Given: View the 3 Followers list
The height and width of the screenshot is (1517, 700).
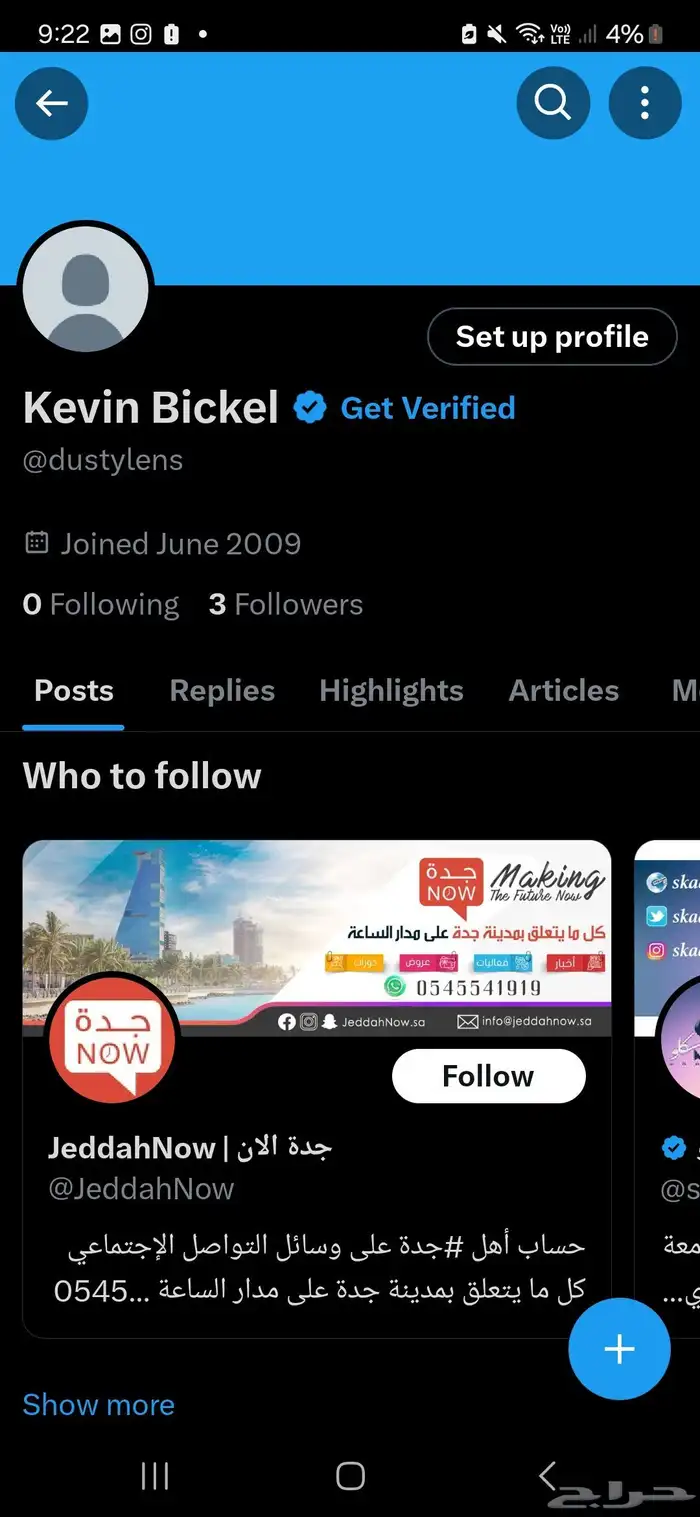Looking at the screenshot, I should click(286, 604).
